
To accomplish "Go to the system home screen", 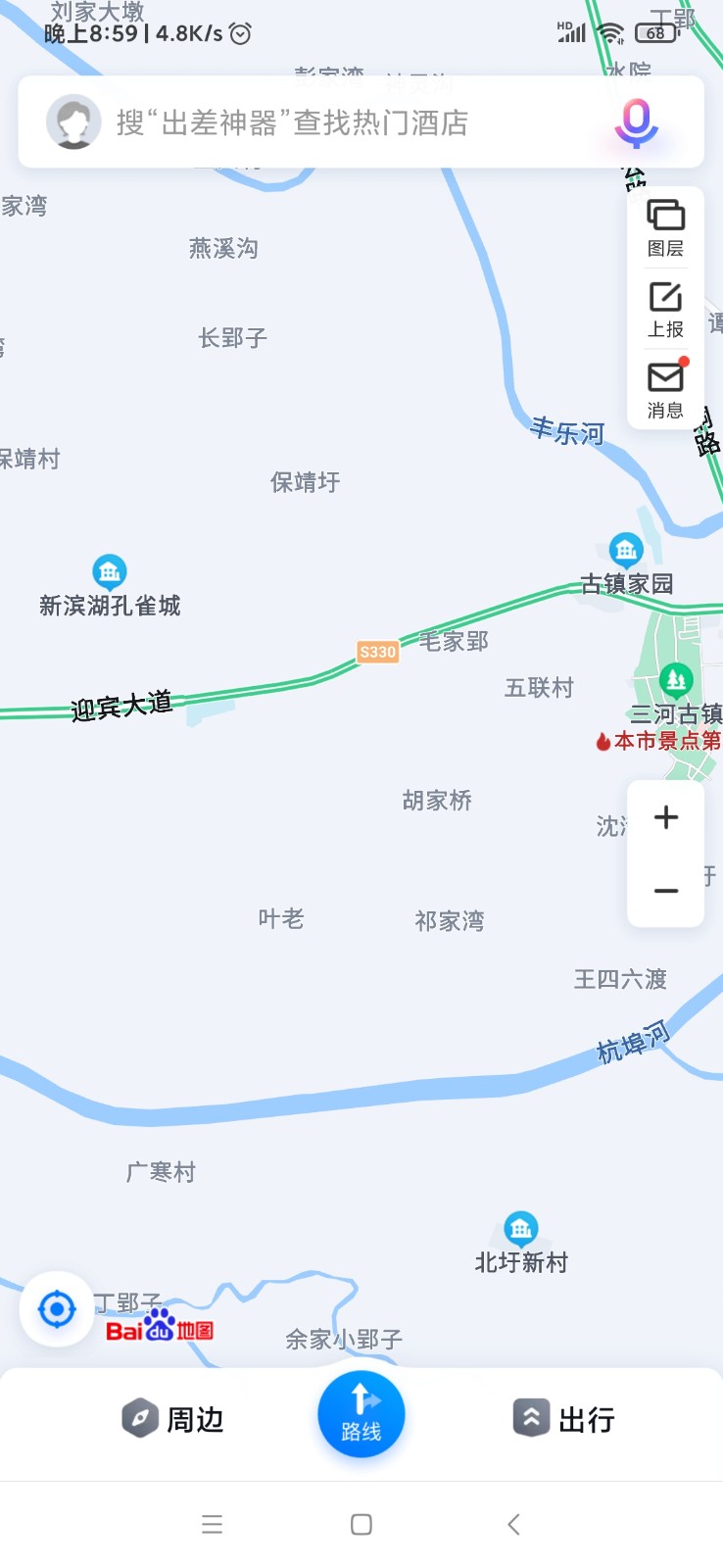I will click(x=361, y=1524).
